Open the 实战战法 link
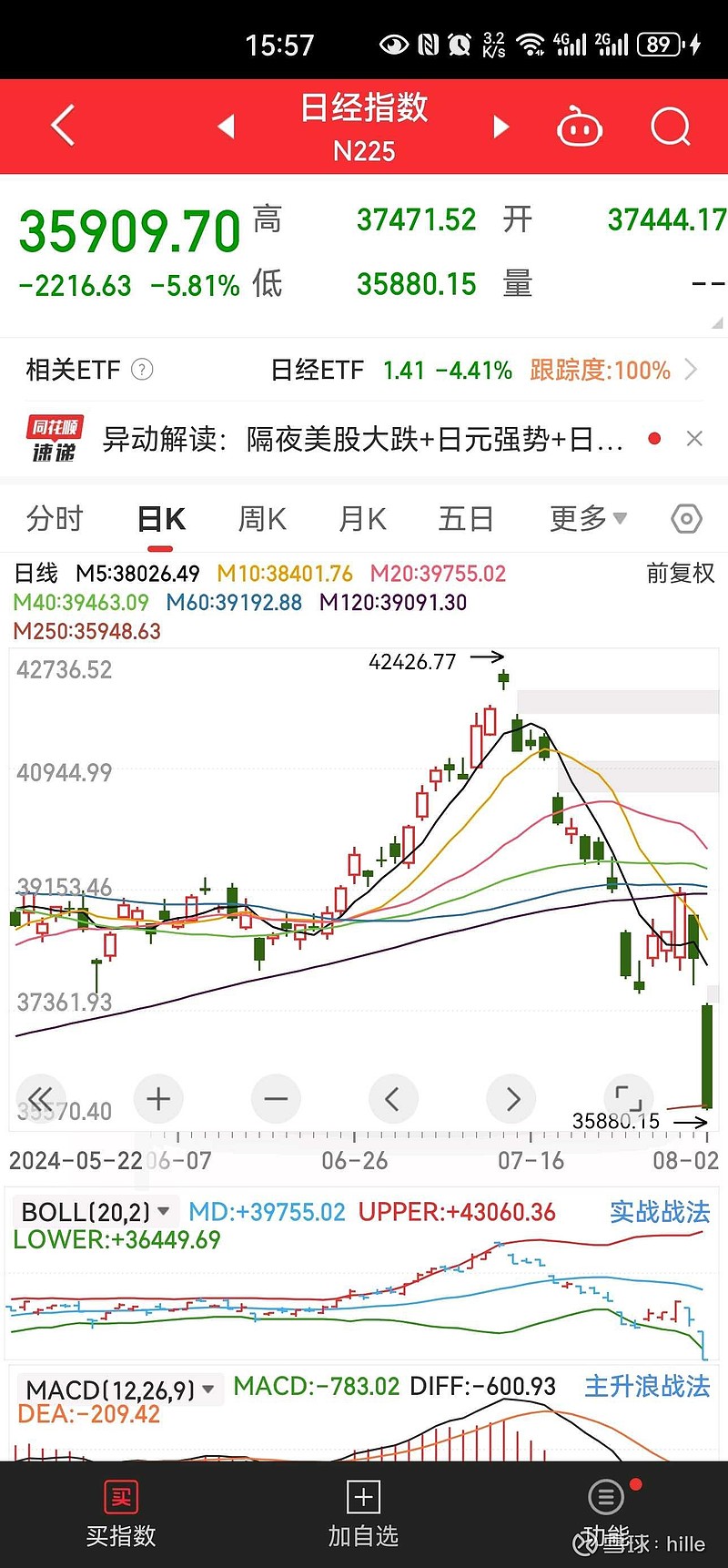 (660, 1213)
